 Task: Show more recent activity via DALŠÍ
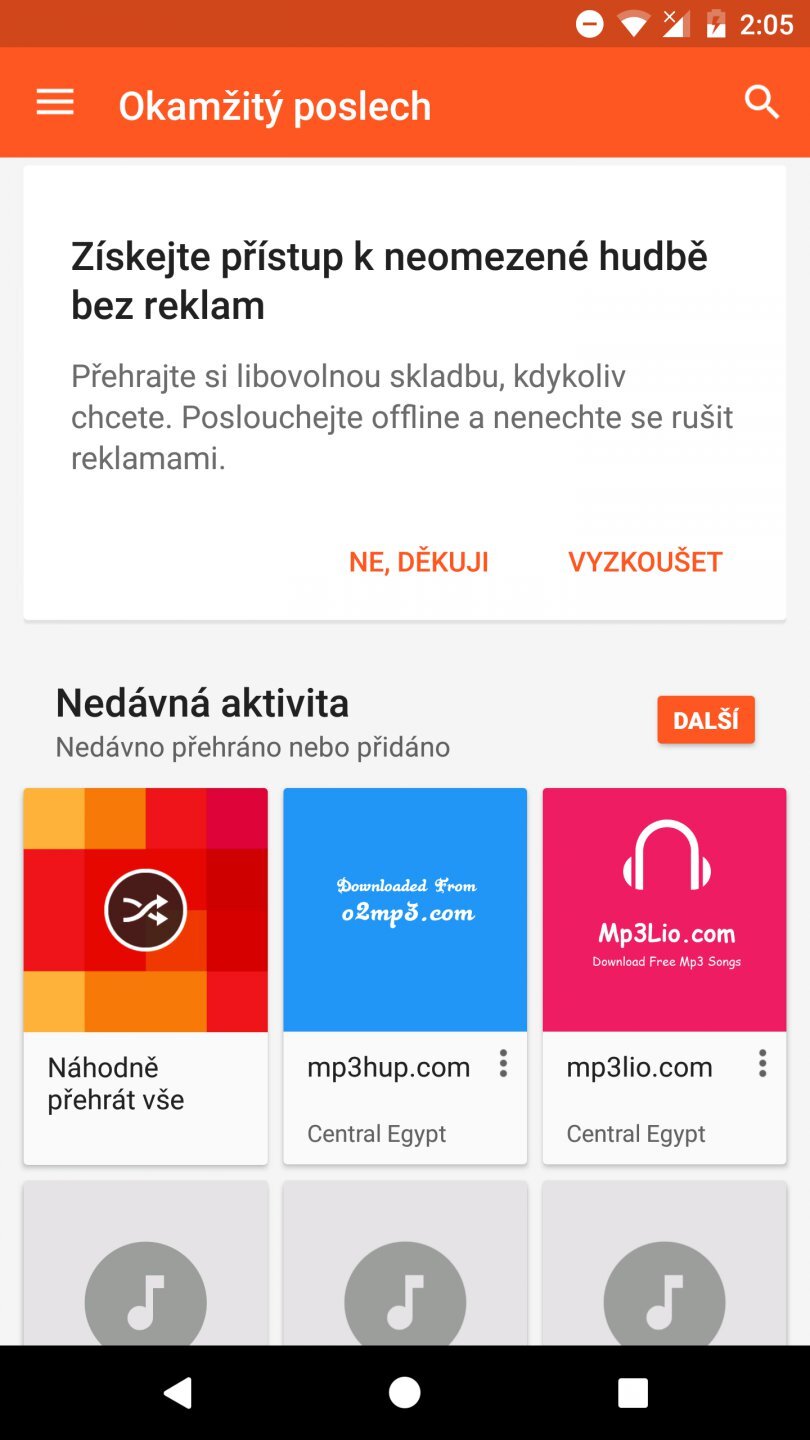click(705, 721)
